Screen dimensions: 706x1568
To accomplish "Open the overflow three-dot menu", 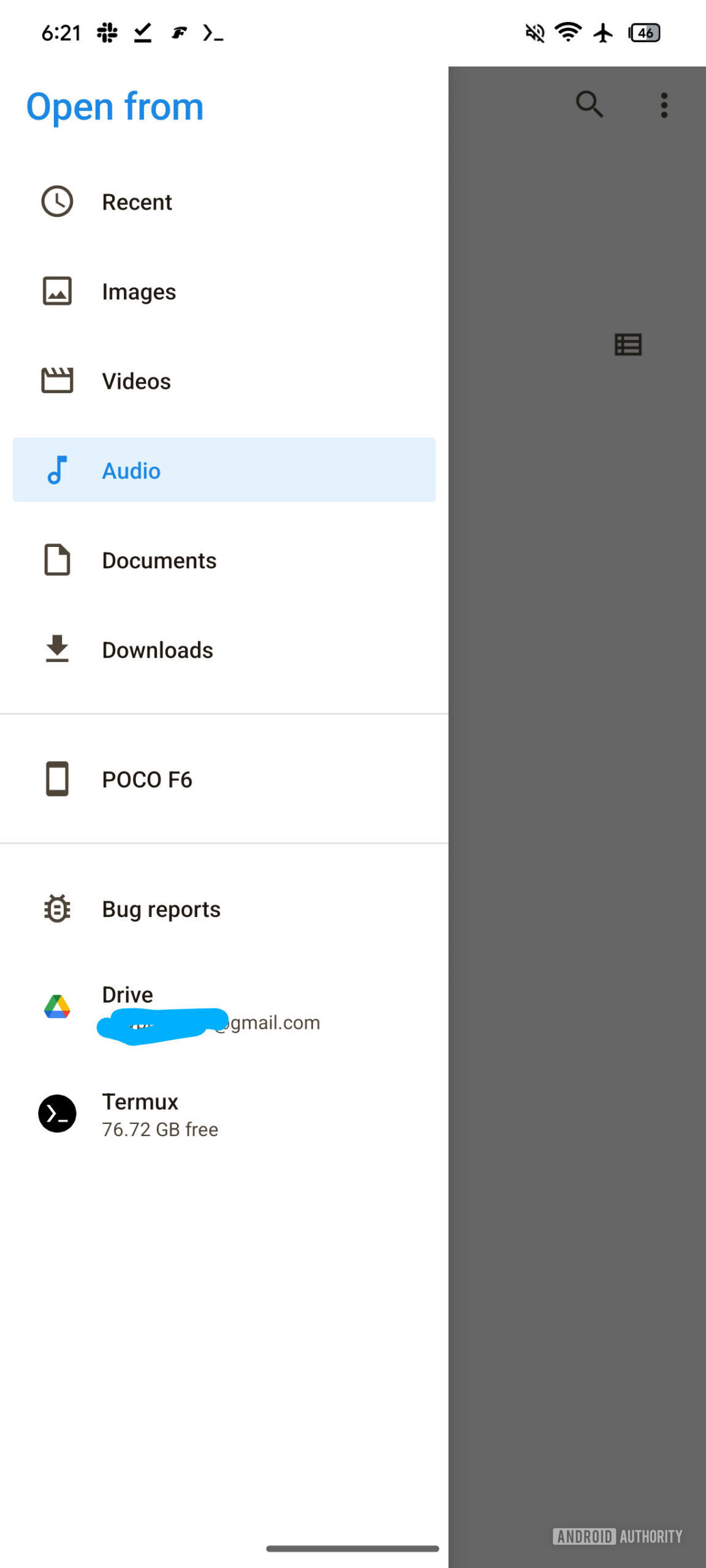I will (x=664, y=104).
